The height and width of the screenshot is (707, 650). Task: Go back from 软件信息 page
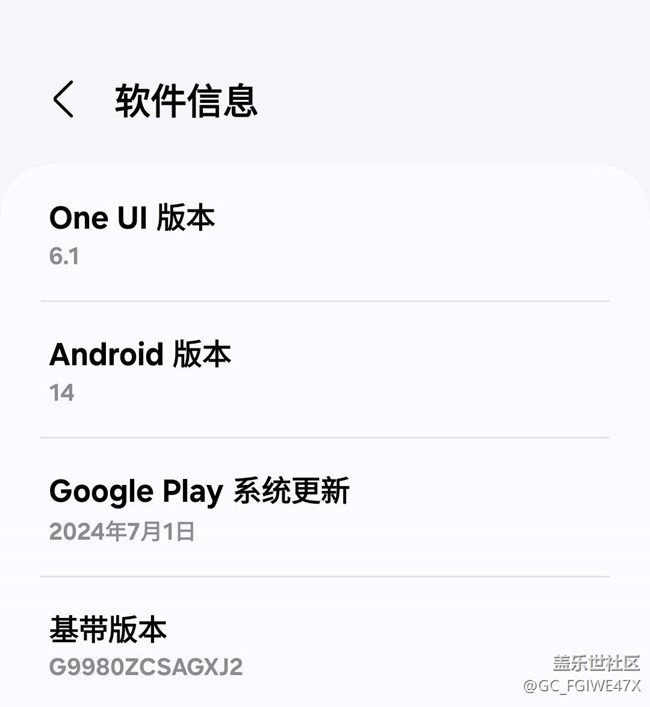(x=63, y=100)
